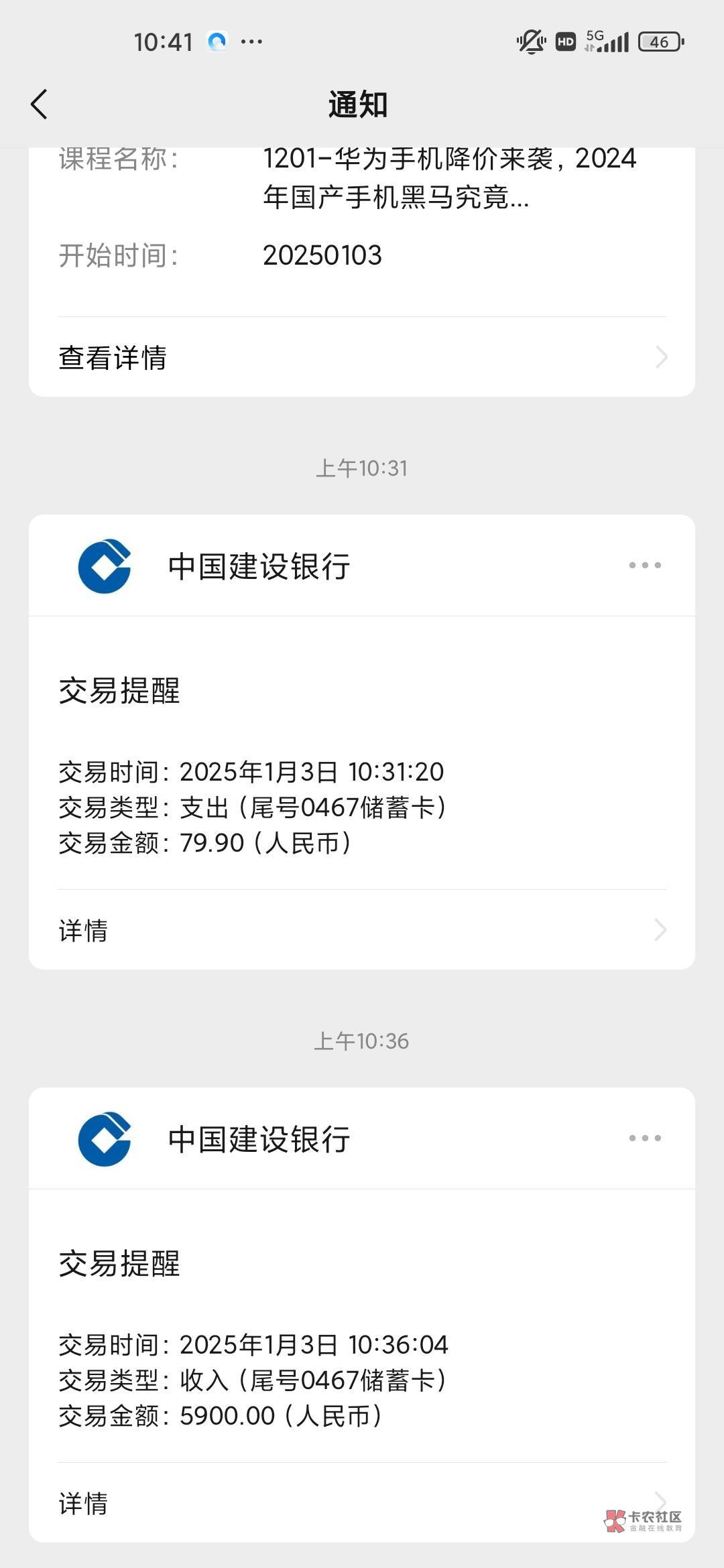This screenshot has height=1568, width=724.
Task: Open 详情 for the 79.90 支出 transaction
Action: pyautogui.click(x=362, y=930)
